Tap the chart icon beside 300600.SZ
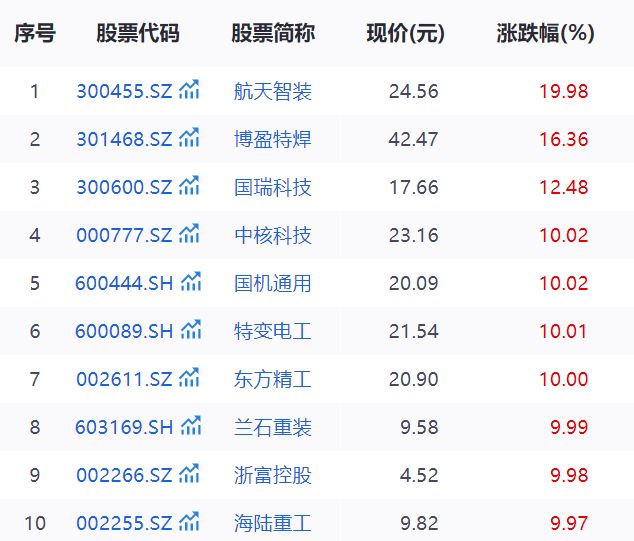The image size is (634, 541). pyautogui.click(x=189, y=187)
